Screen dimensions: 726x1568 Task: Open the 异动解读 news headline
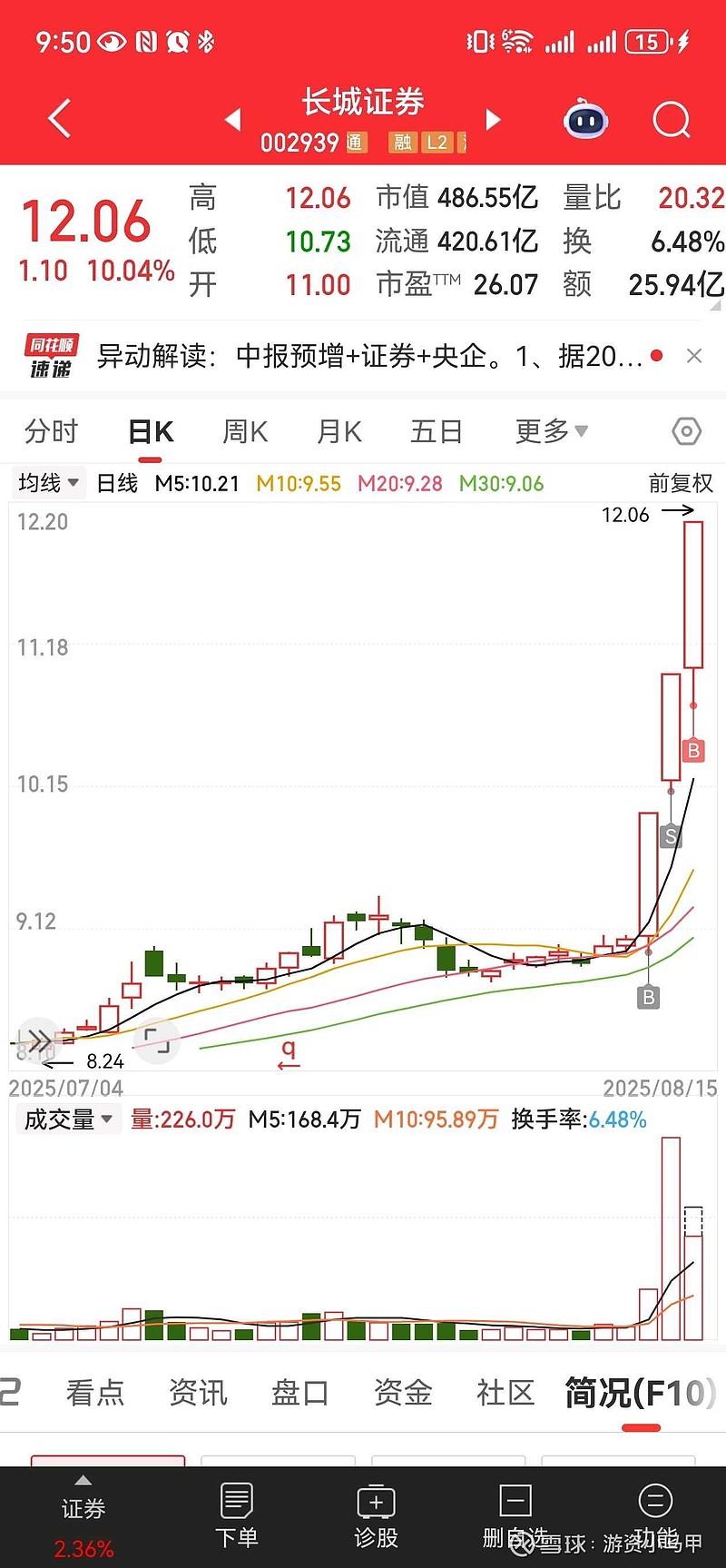click(369, 356)
